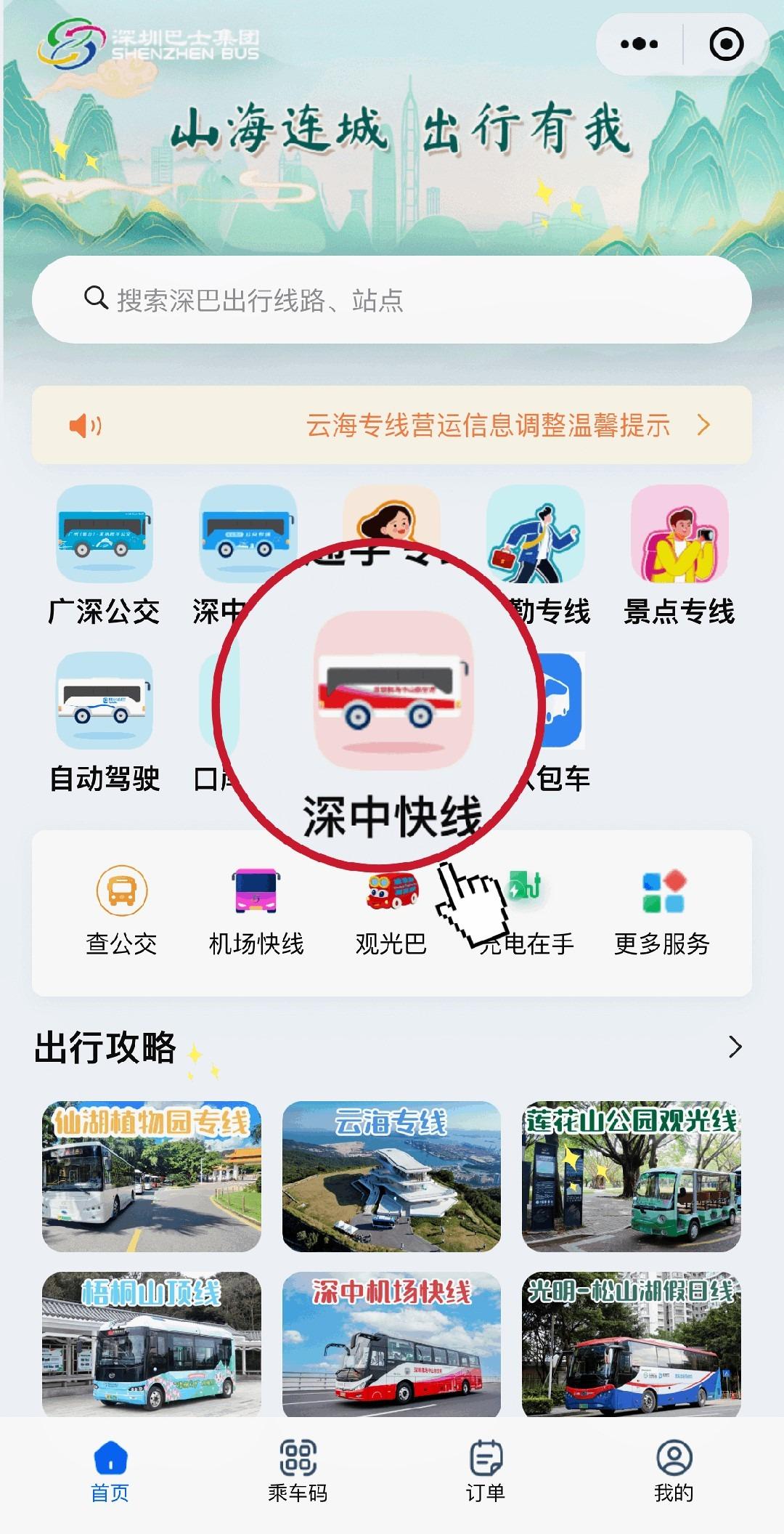Tap the announcement speaker notice banner

tap(392, 427)
